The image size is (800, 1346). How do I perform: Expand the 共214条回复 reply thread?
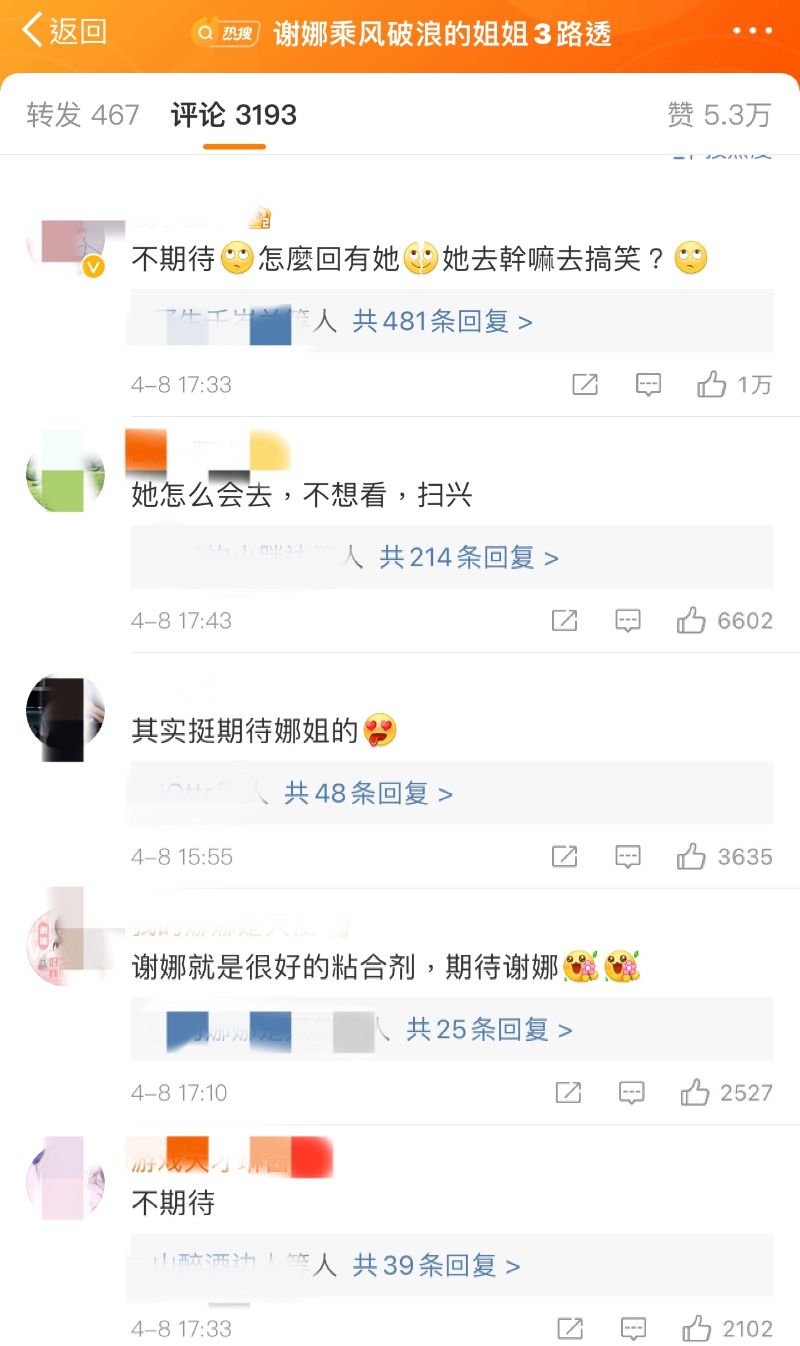468,557
